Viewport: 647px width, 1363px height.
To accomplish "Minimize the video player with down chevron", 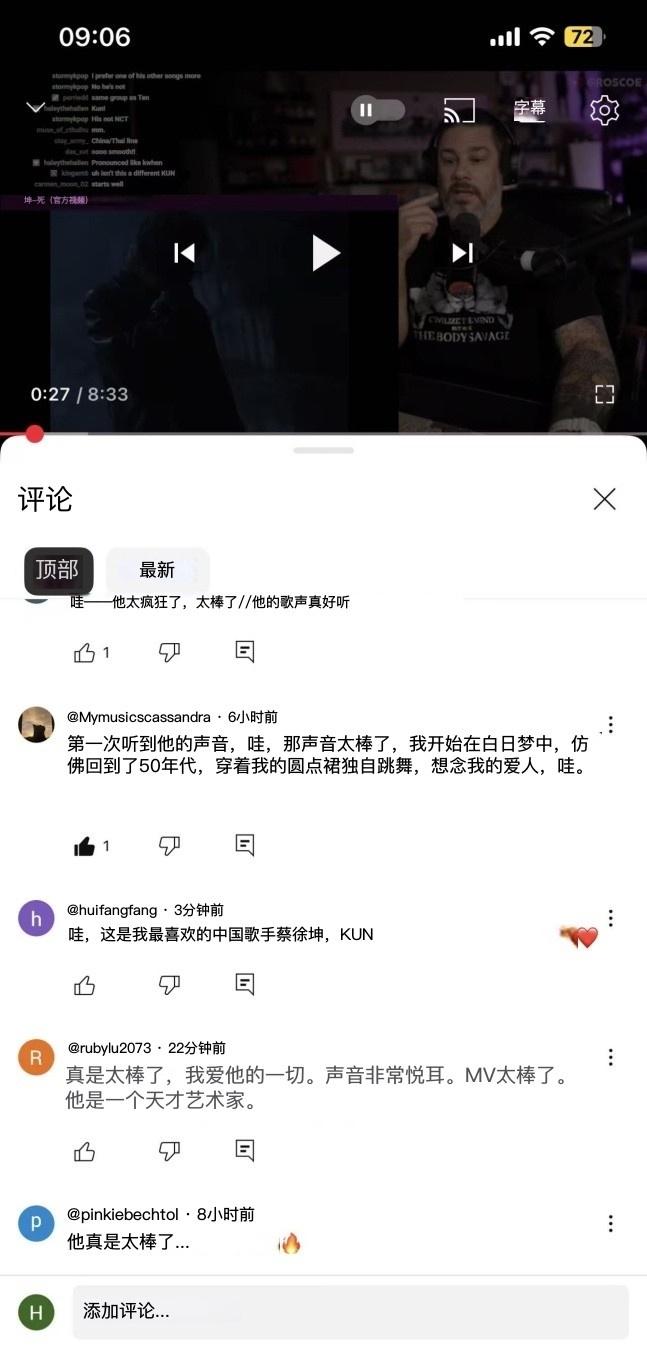I will click(x=35, y=108).
